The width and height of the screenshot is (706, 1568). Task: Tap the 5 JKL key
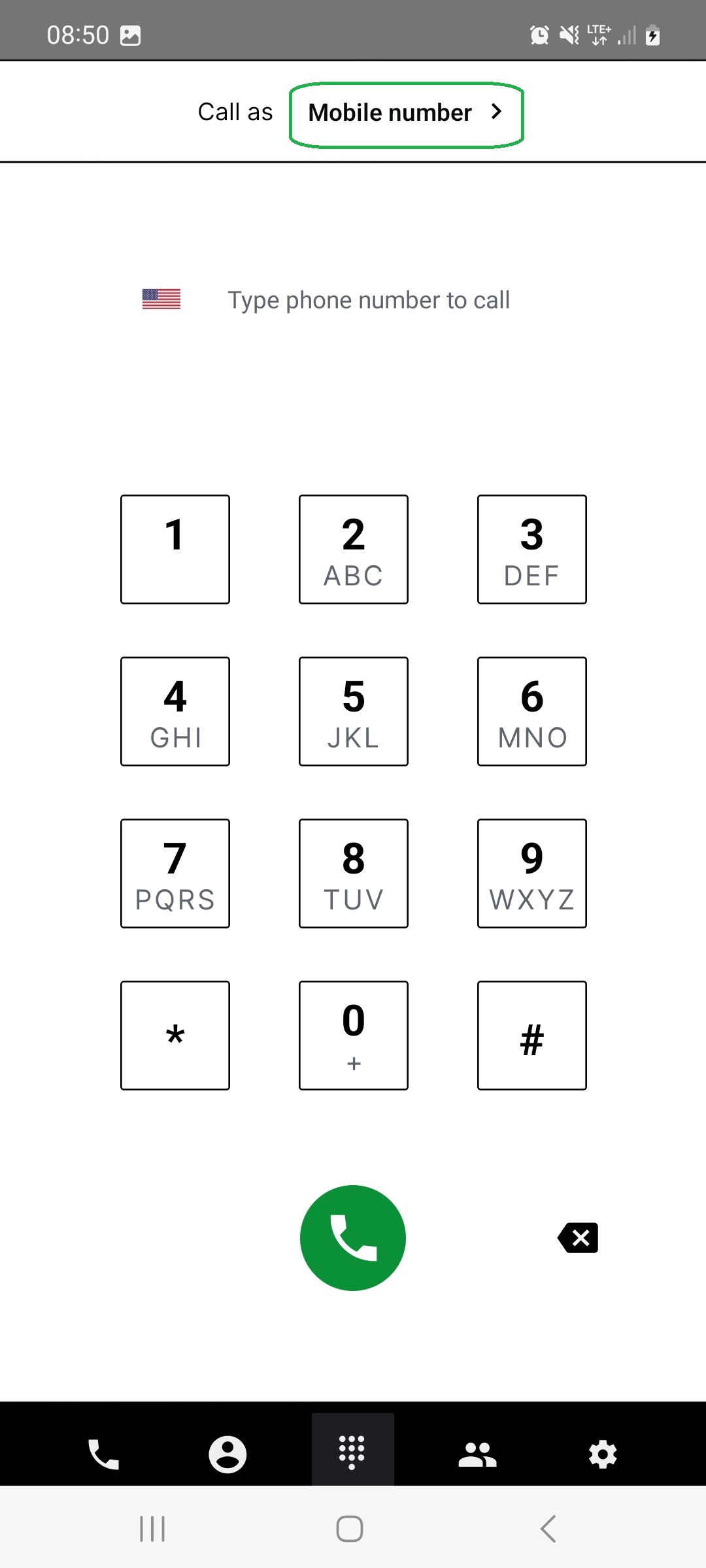pos(354,711)
